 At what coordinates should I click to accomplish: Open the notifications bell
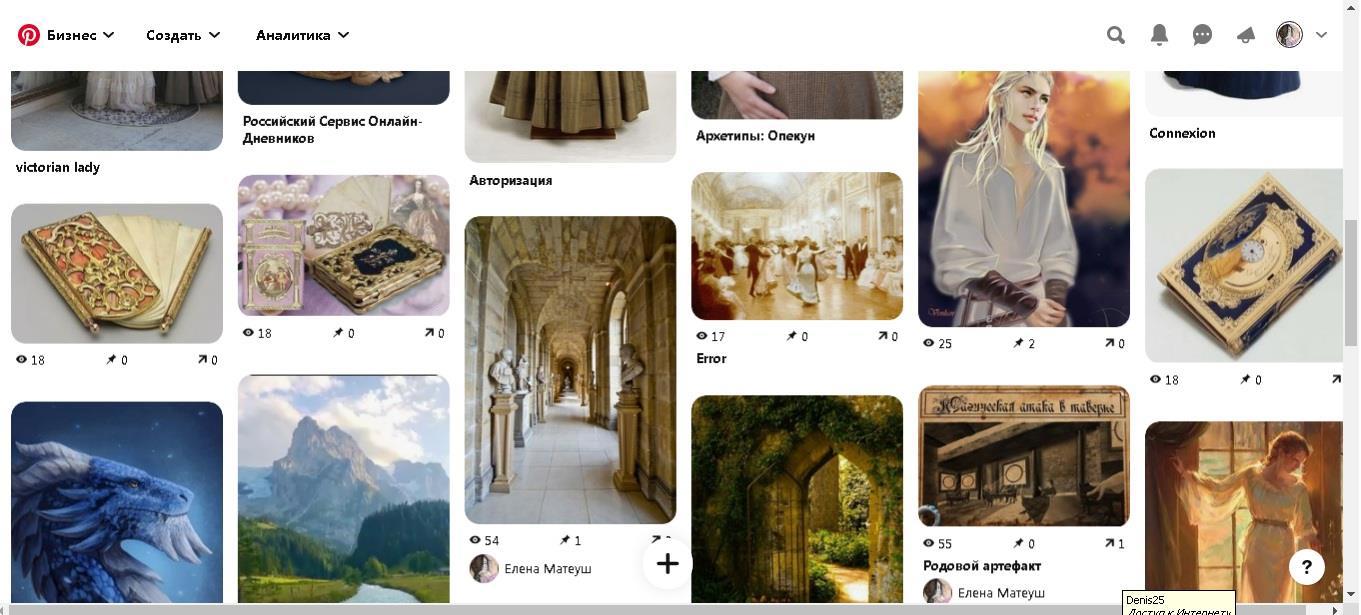coord(1159,35)
